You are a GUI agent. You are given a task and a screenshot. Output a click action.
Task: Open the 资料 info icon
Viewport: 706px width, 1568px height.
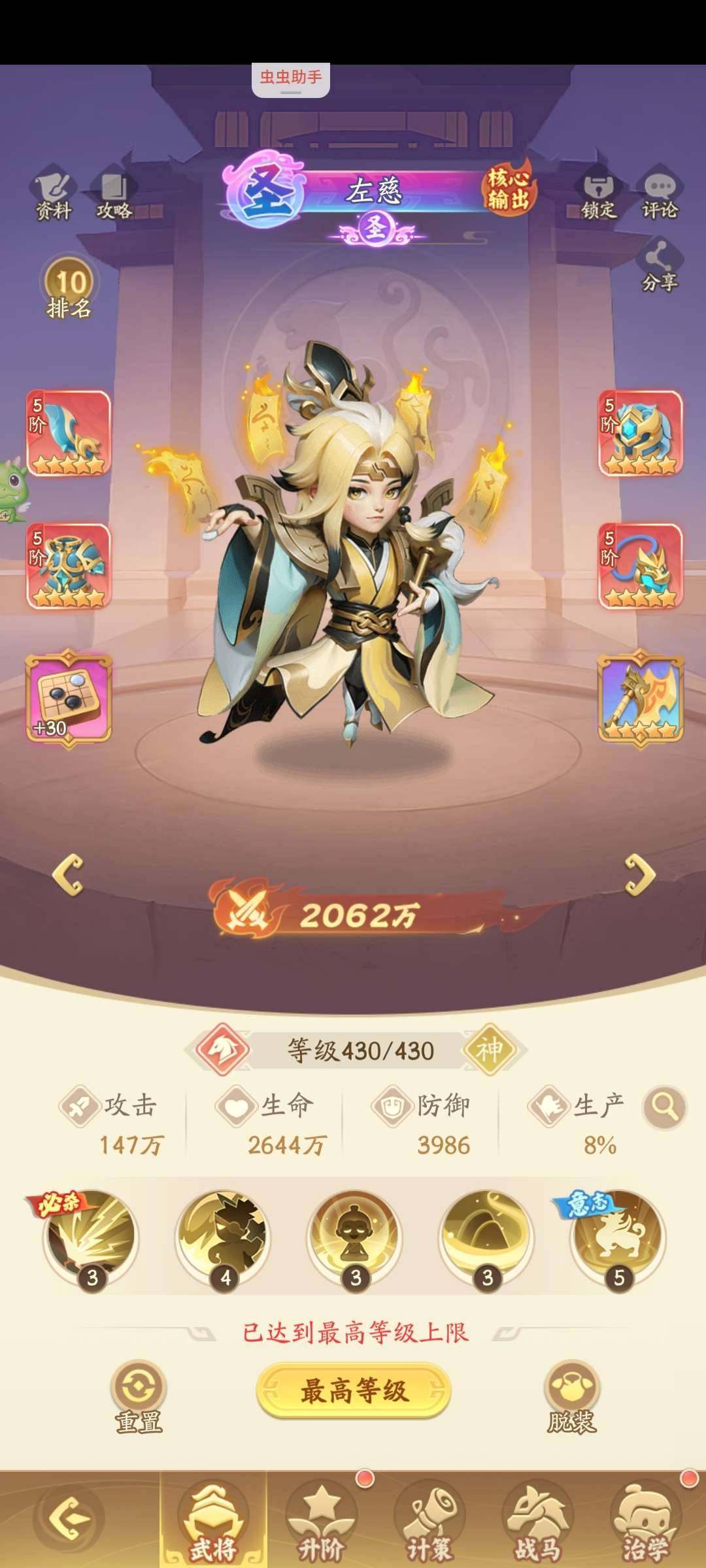[x=54, y=195]
